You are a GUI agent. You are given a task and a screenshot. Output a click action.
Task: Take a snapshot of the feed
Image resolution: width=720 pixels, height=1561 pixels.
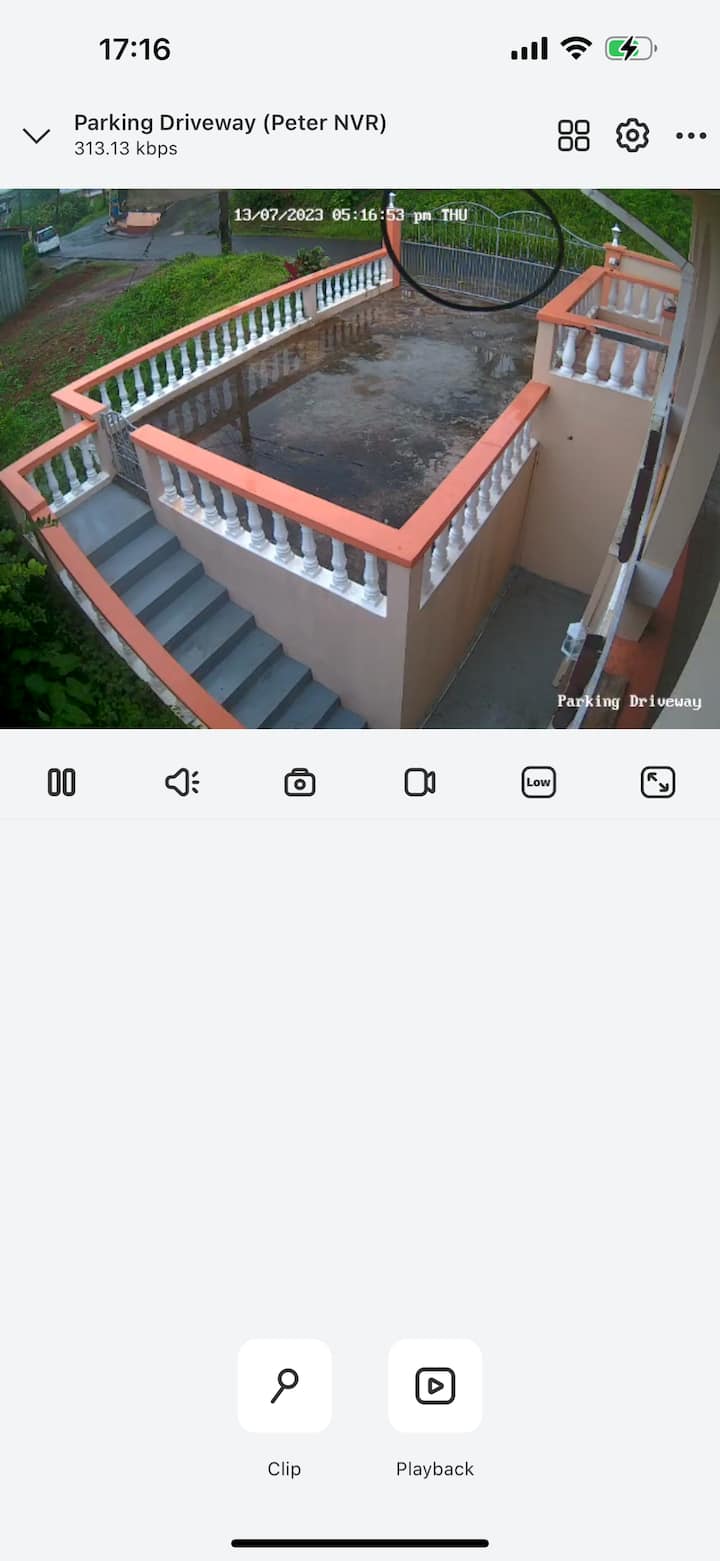click(x=300, y=782)
